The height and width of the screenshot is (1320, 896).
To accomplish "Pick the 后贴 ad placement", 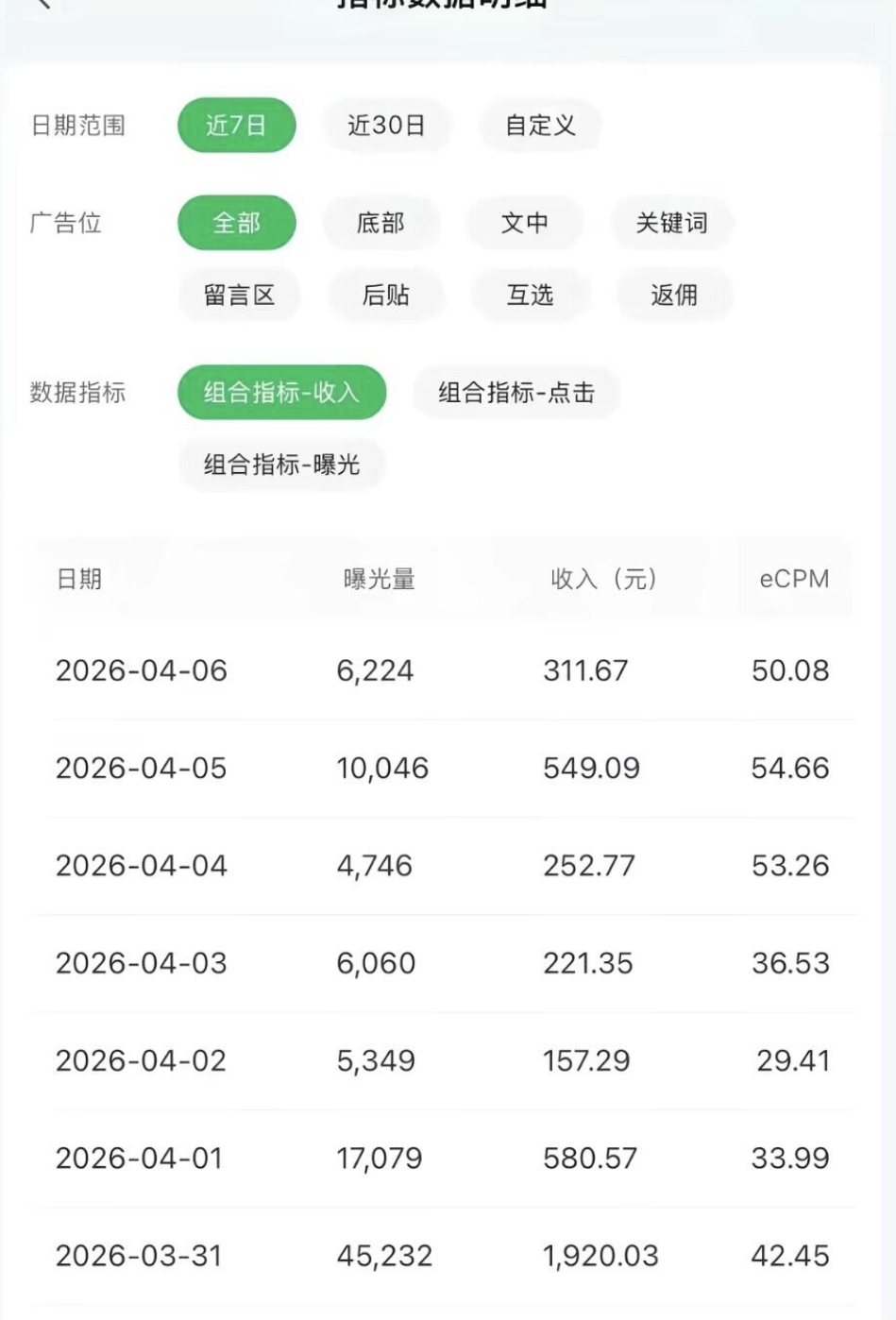I will (385, 296).
